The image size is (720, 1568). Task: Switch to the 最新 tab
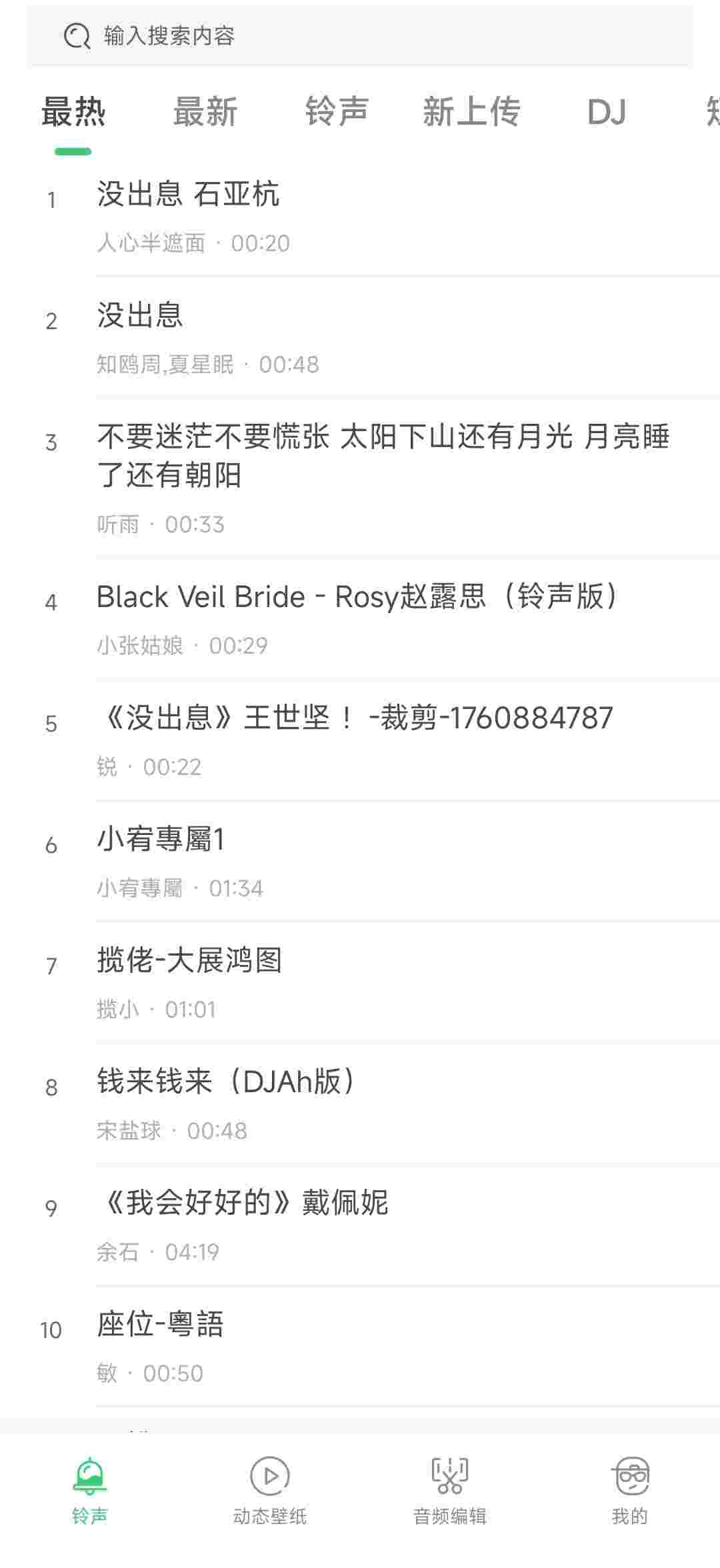pos(205,111)
